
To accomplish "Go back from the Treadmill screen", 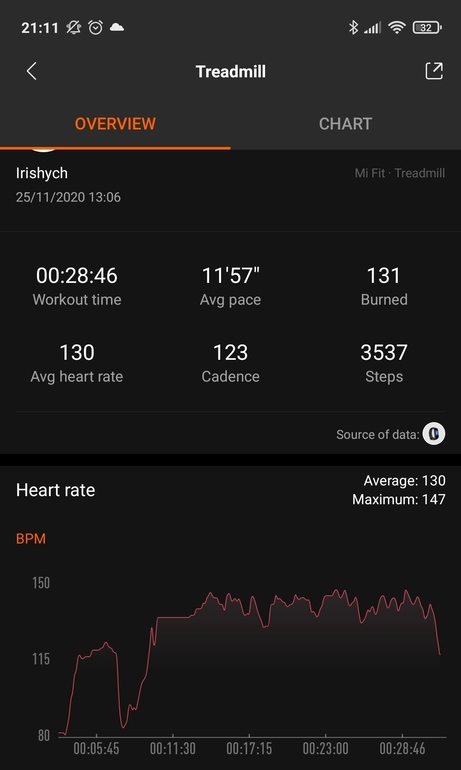I will click(31, 71).
